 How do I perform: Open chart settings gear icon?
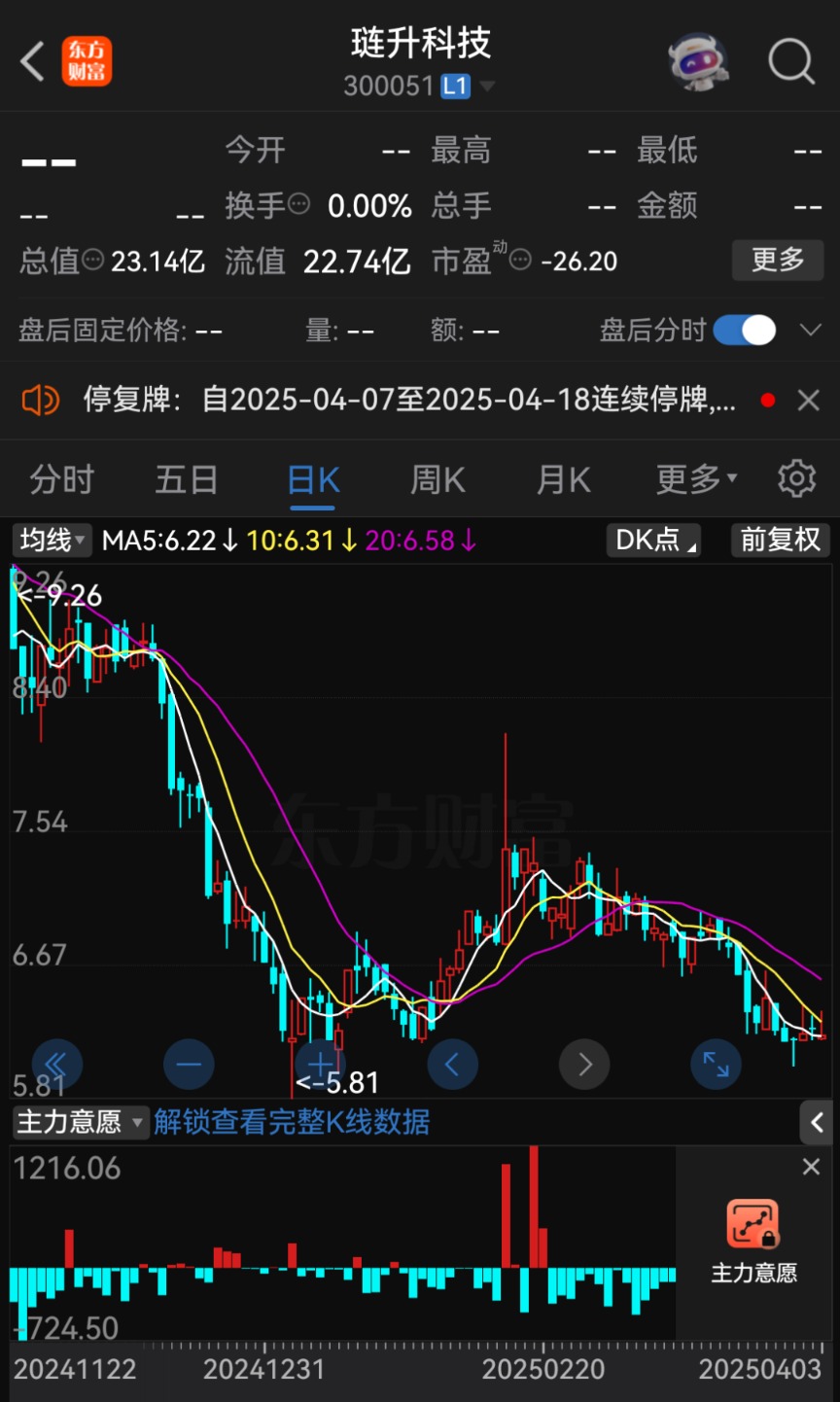pos(796,479)
